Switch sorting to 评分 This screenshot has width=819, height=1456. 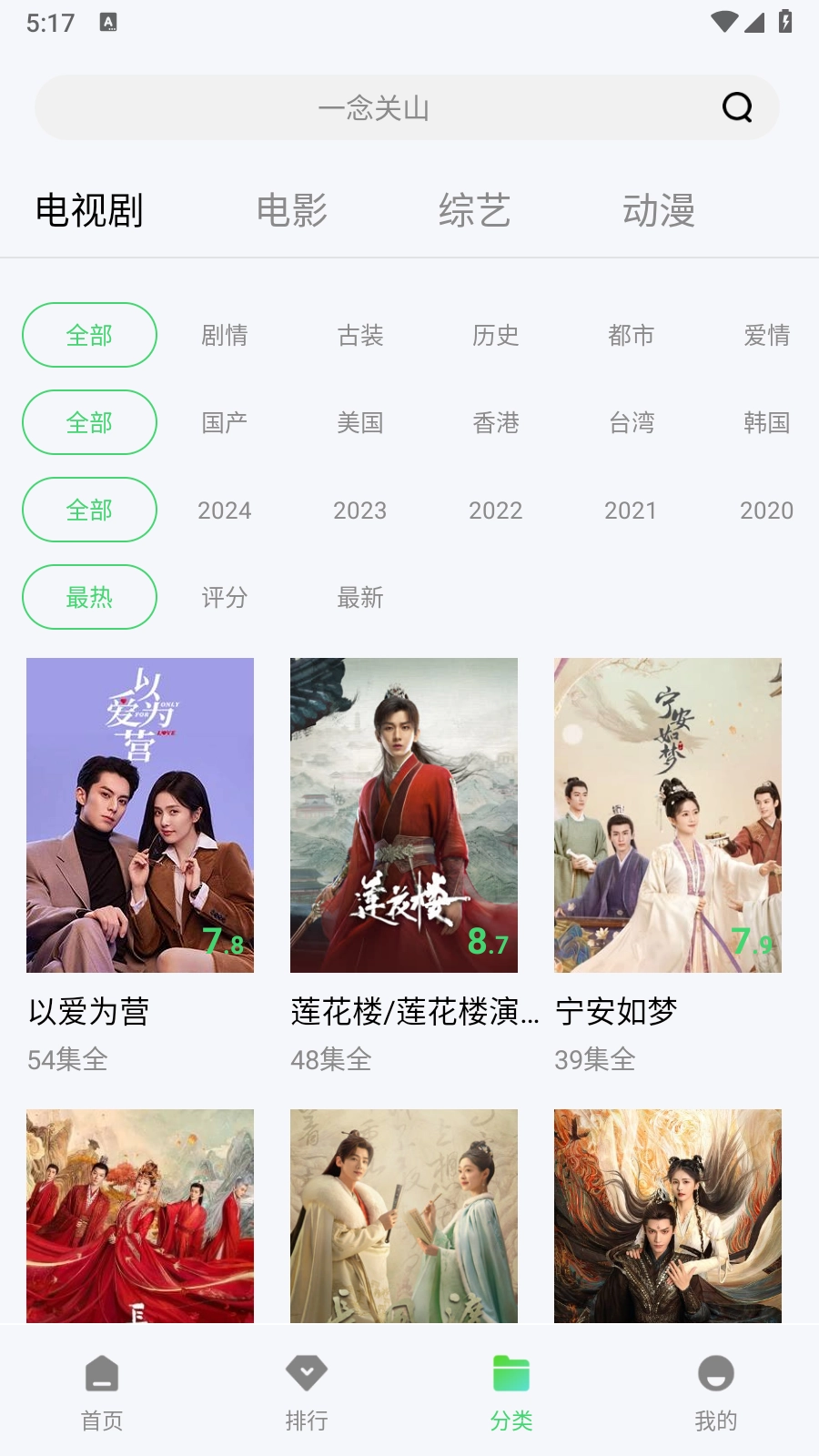pyautogui.click(x=224, y=597)
